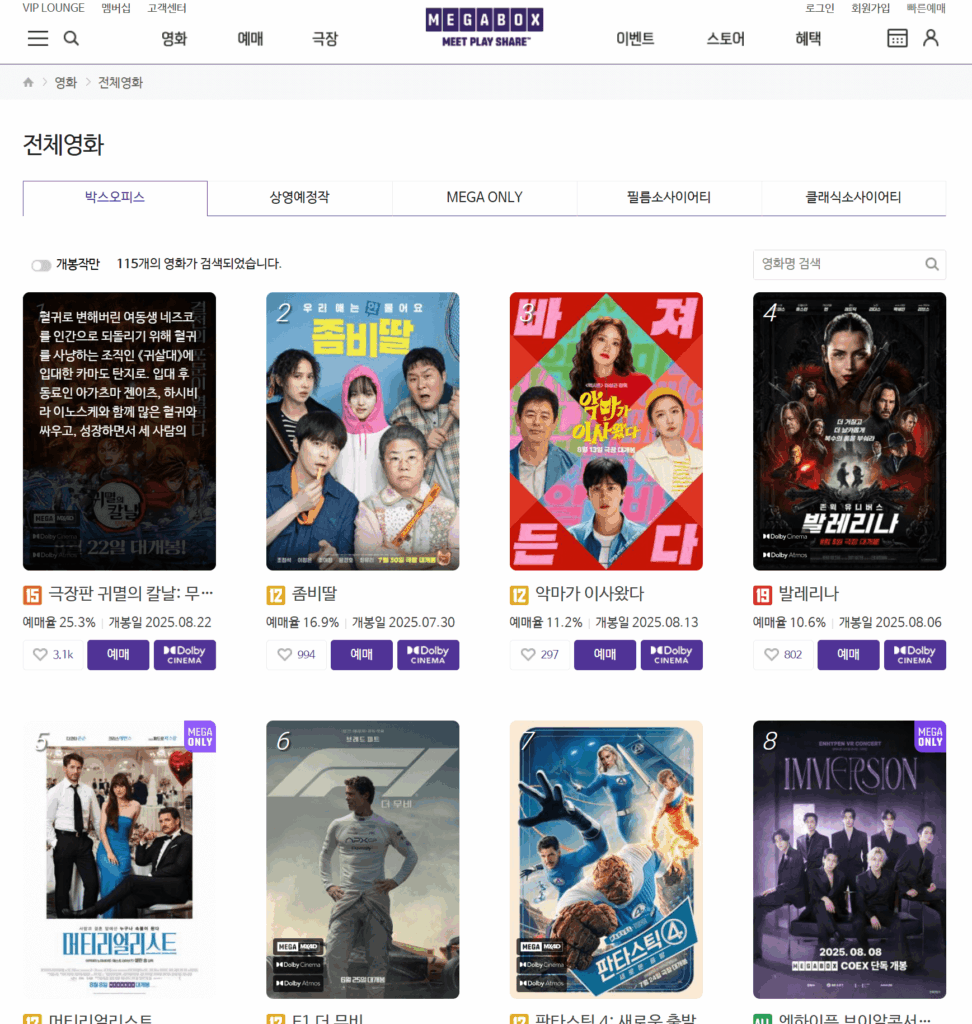Book tickets for 악마가 이사왔다

605,655
